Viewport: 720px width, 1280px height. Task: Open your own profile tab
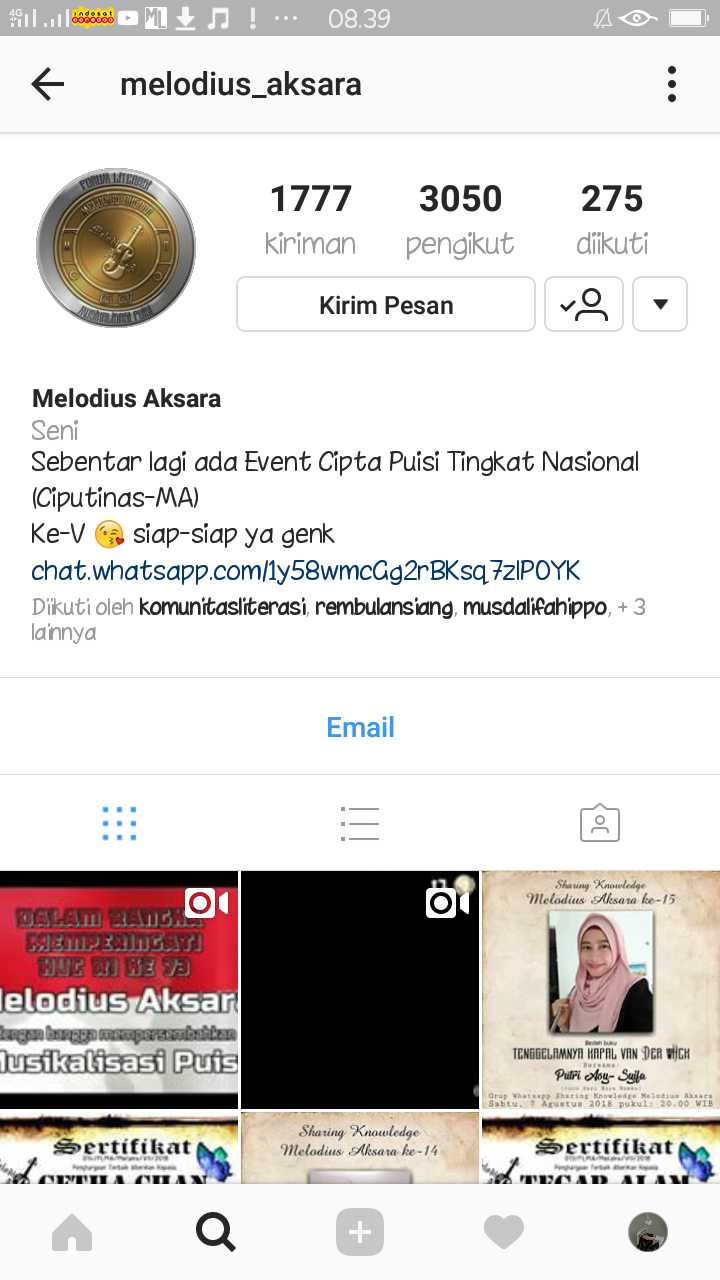[x=648, y=1233]
